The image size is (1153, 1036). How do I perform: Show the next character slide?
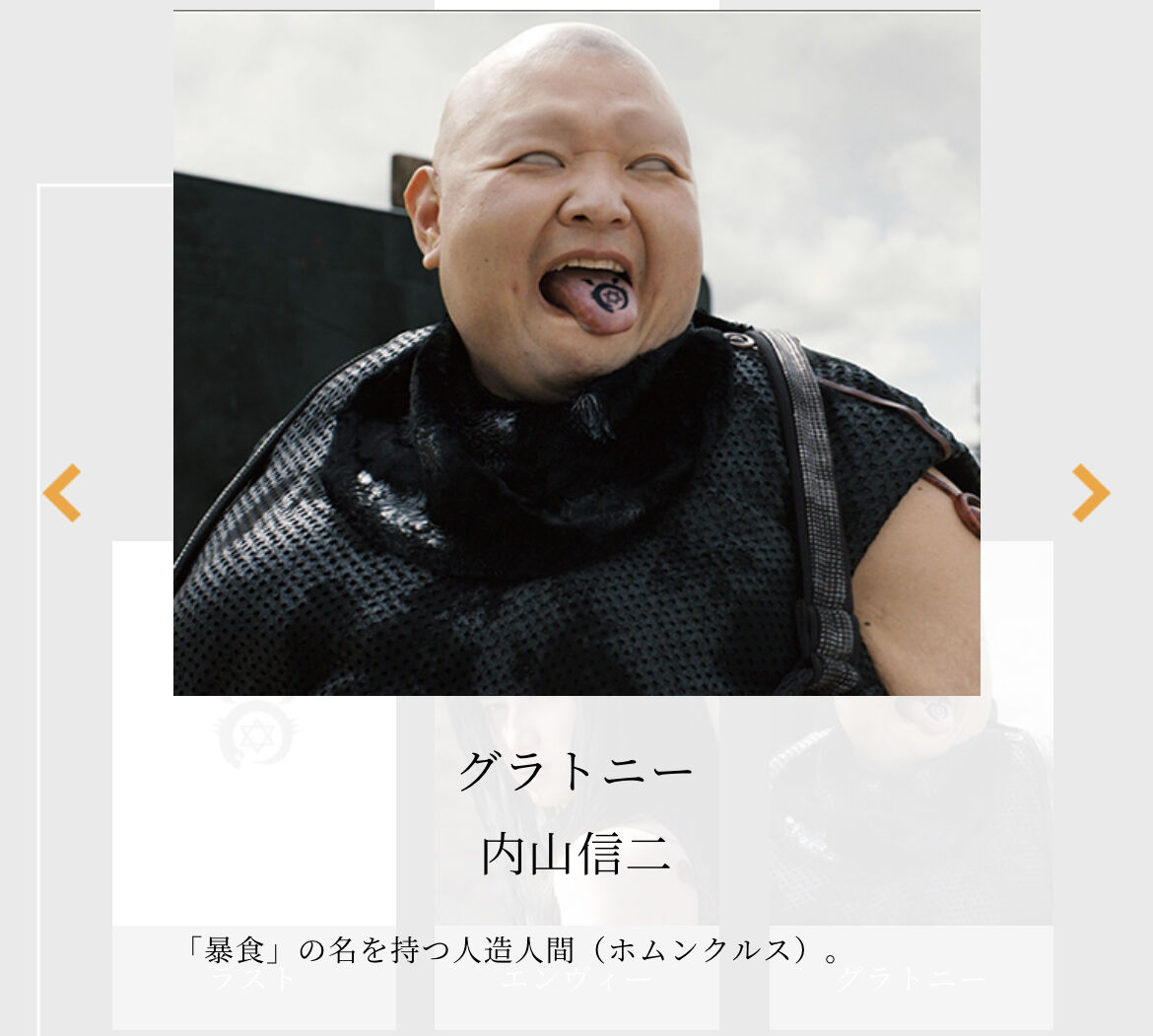[x=1090, y=492]
